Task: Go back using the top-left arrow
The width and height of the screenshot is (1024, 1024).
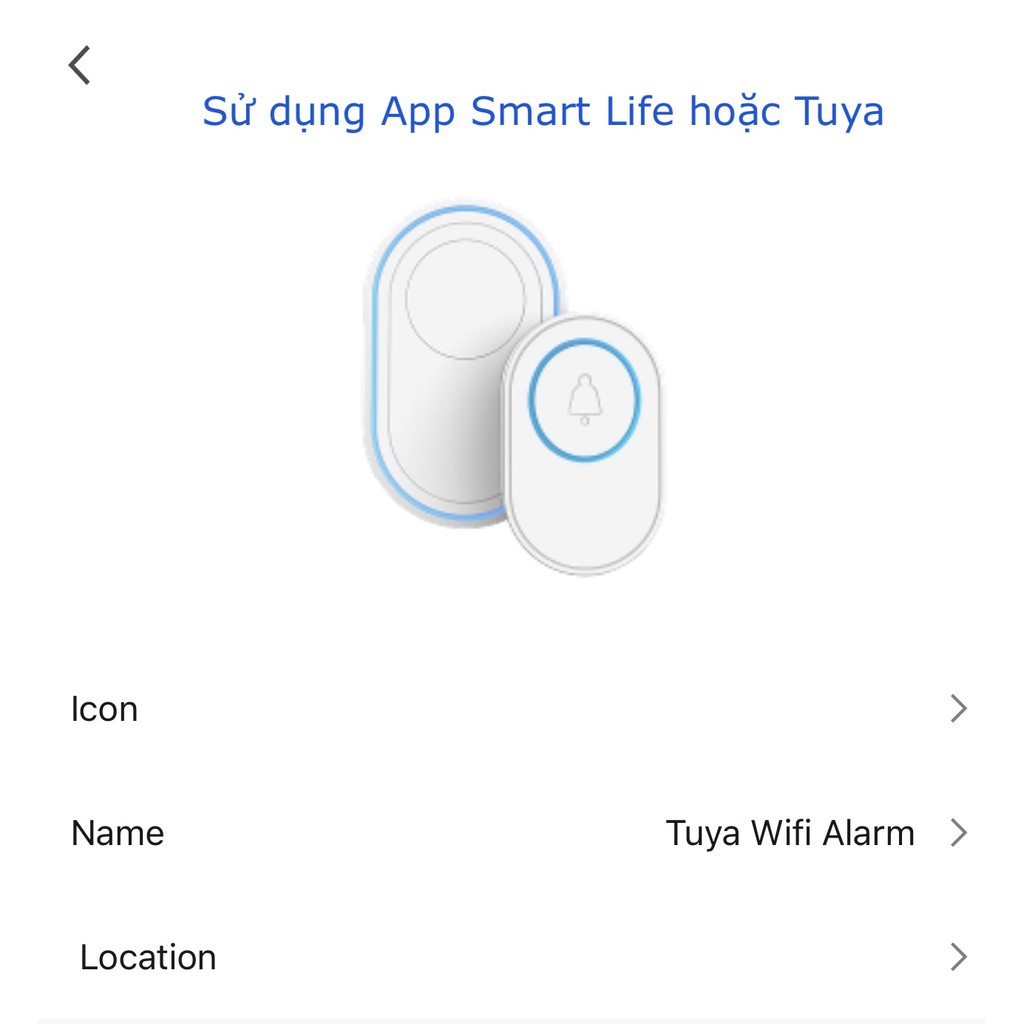Action: click(x=80, y=66)
